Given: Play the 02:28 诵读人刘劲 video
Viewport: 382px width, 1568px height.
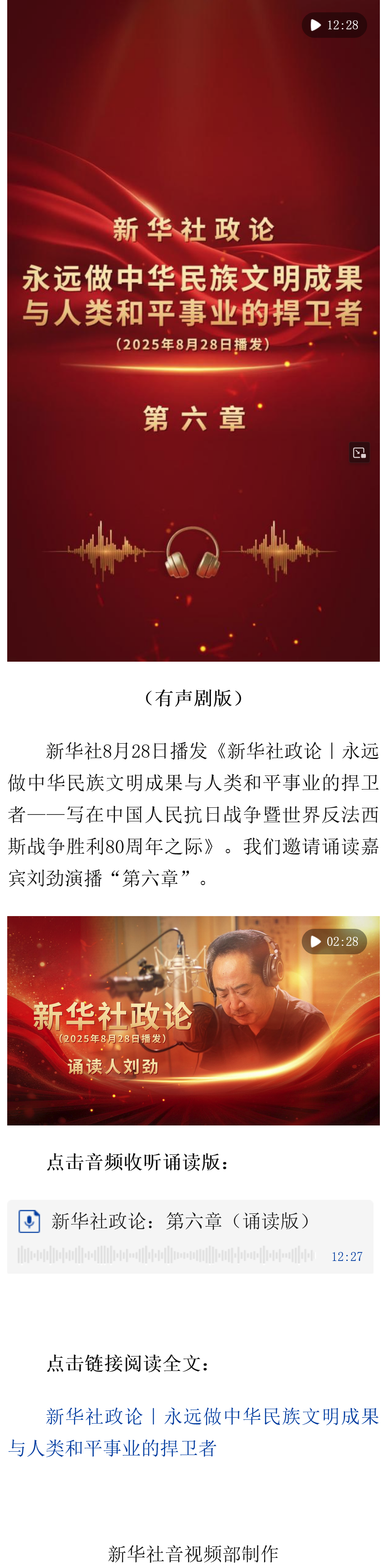Looking at the screenshot, I should (x=333, y=942).
